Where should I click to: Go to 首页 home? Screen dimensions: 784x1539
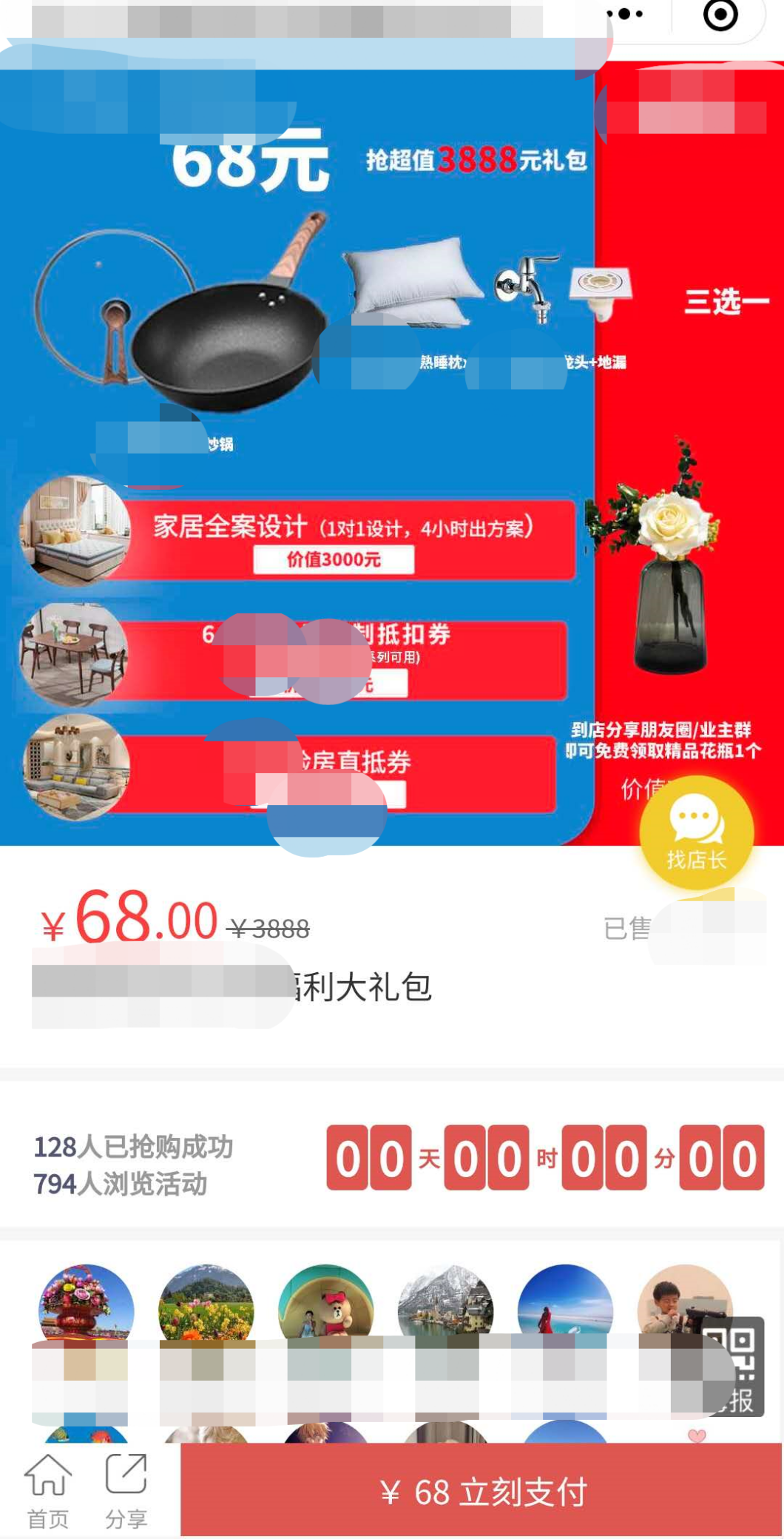tap(48, 1490)
